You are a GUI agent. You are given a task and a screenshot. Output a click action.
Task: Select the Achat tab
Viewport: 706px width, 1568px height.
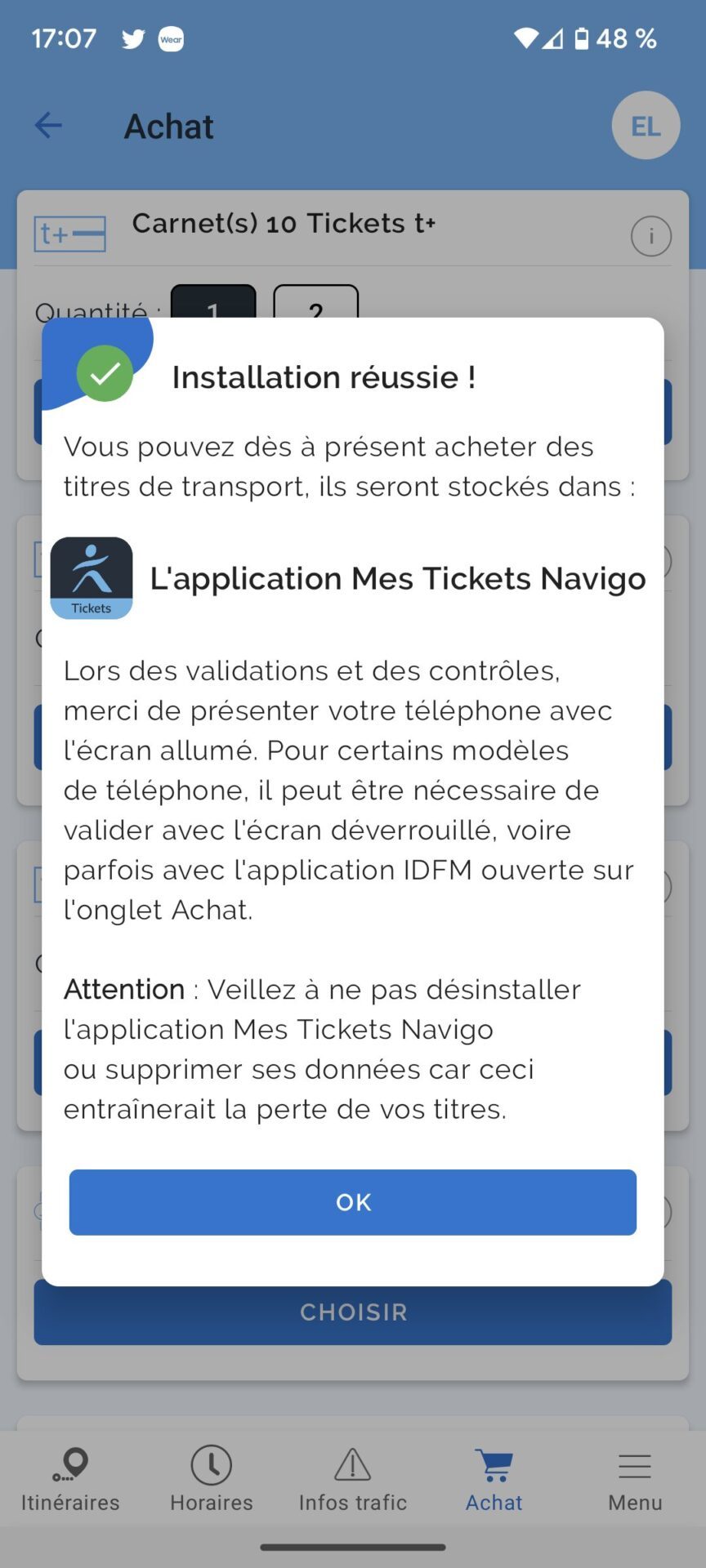494,1480
